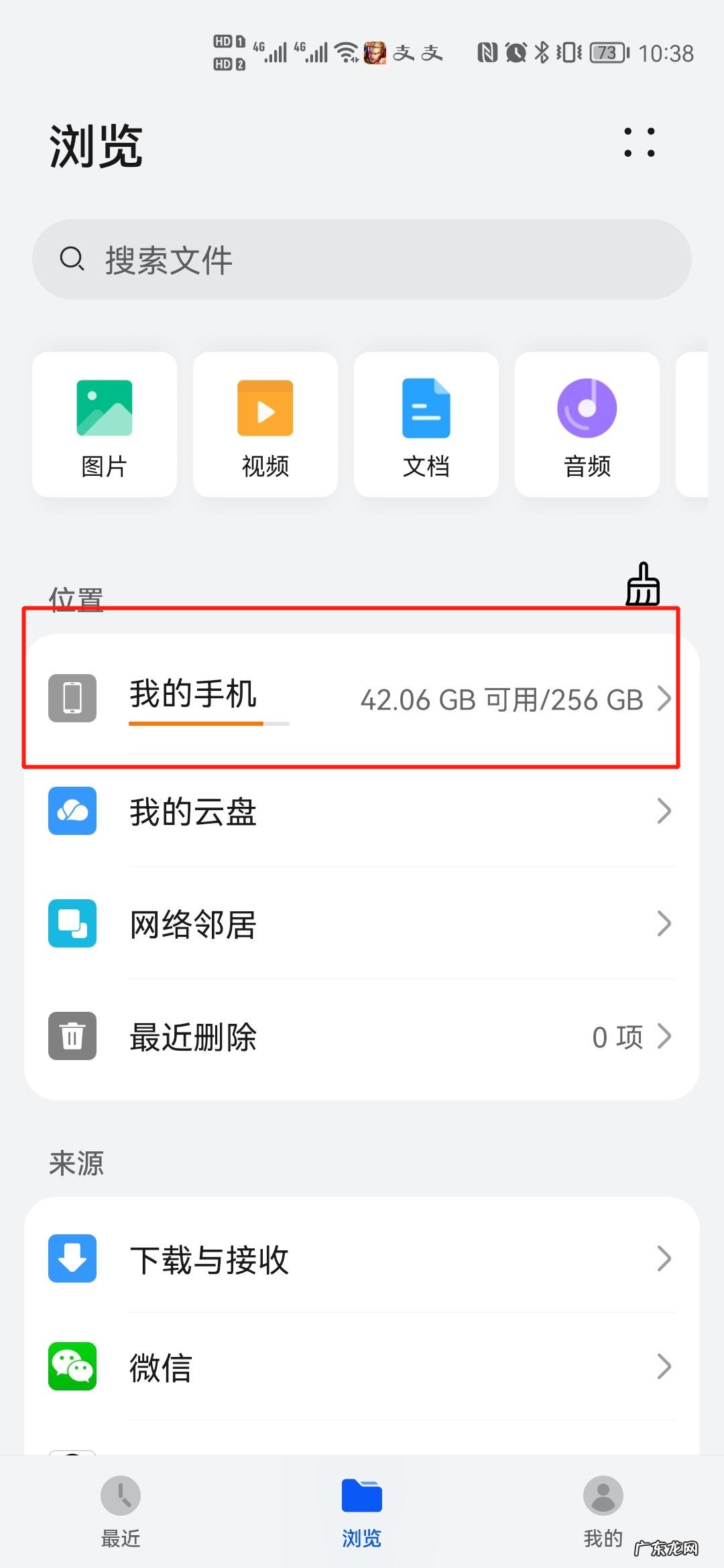Open the 音频 category icon
This screenshot has height=1568, width=724.
587,407
